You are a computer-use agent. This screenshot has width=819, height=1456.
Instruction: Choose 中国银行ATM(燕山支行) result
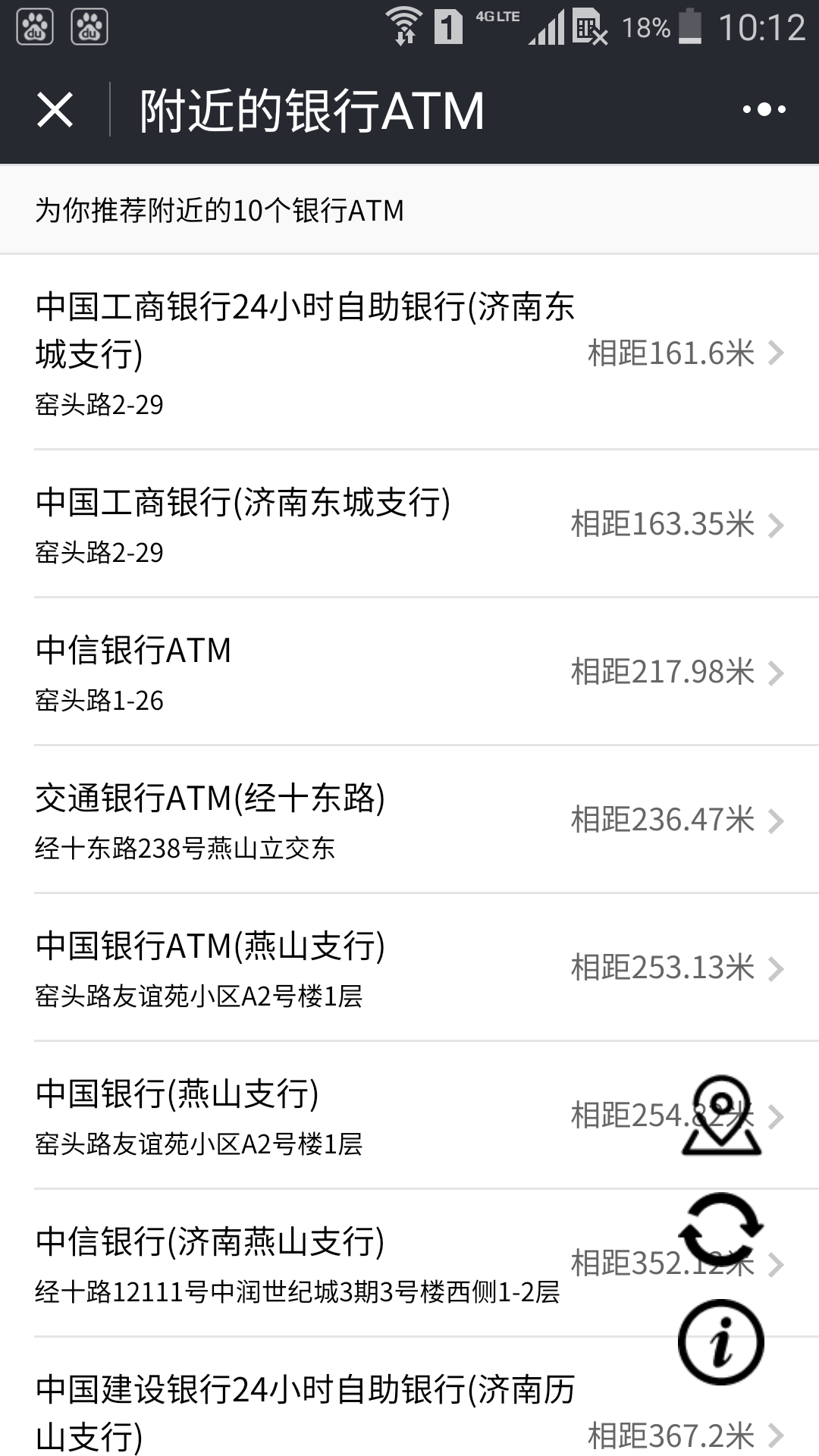click(303, 968)
